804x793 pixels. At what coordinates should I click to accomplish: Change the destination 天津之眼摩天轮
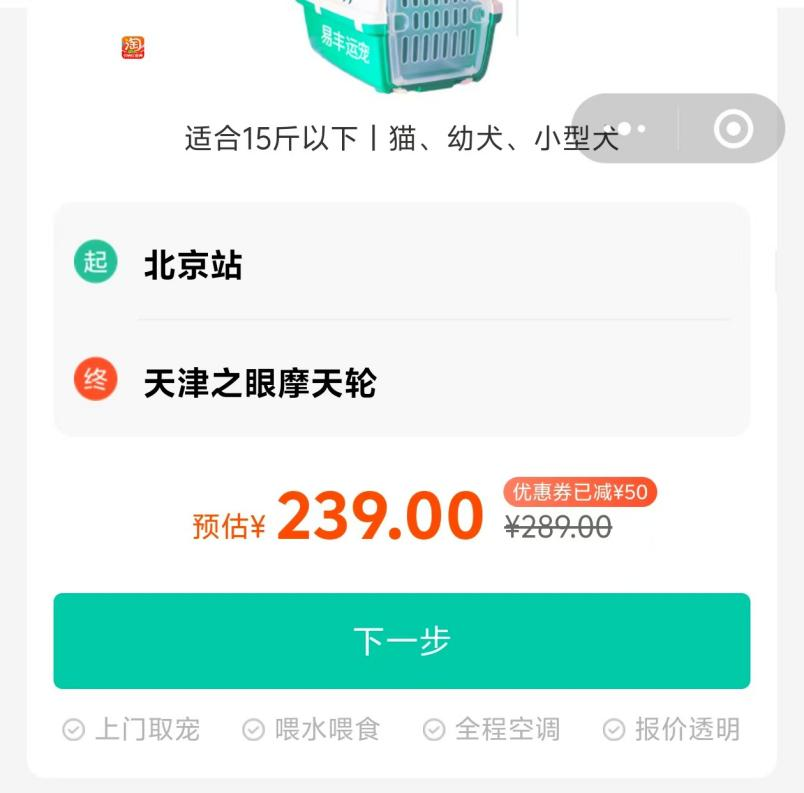click(x=260, y=383)
